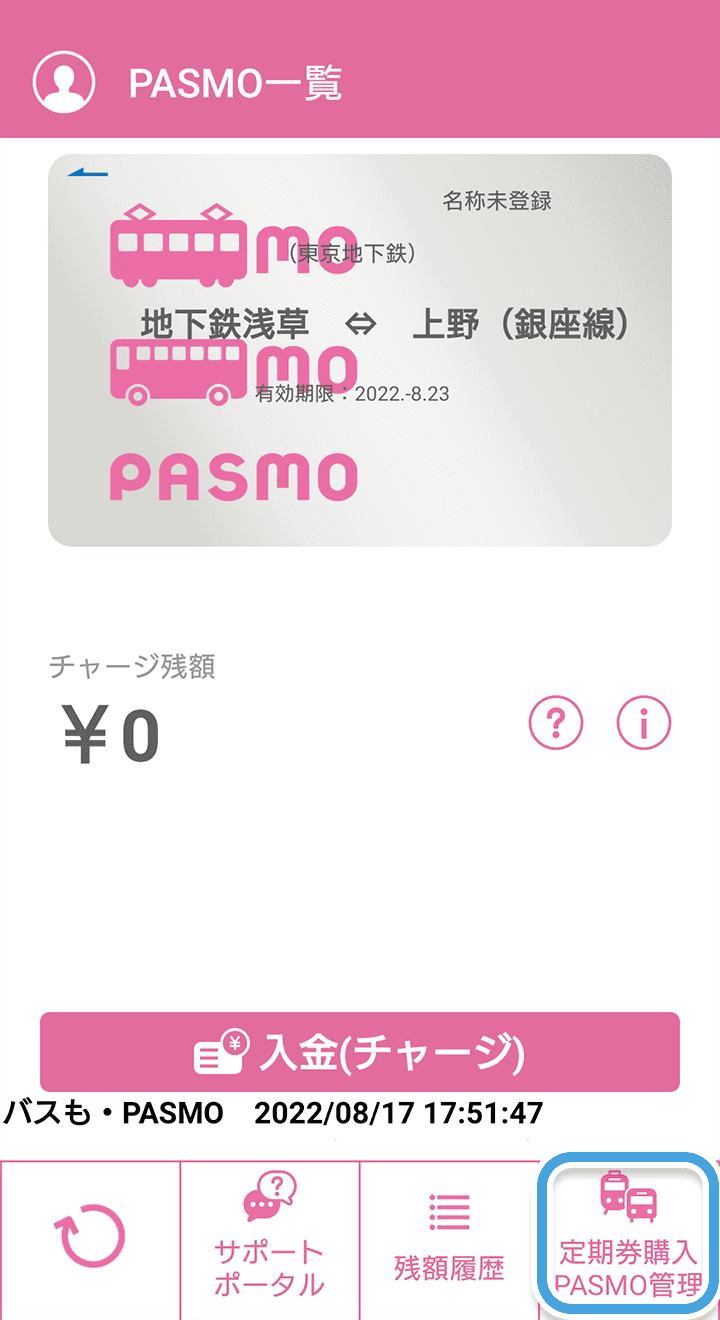Refresh the card data
The image size is (720, 1320).
[92, 1237]
